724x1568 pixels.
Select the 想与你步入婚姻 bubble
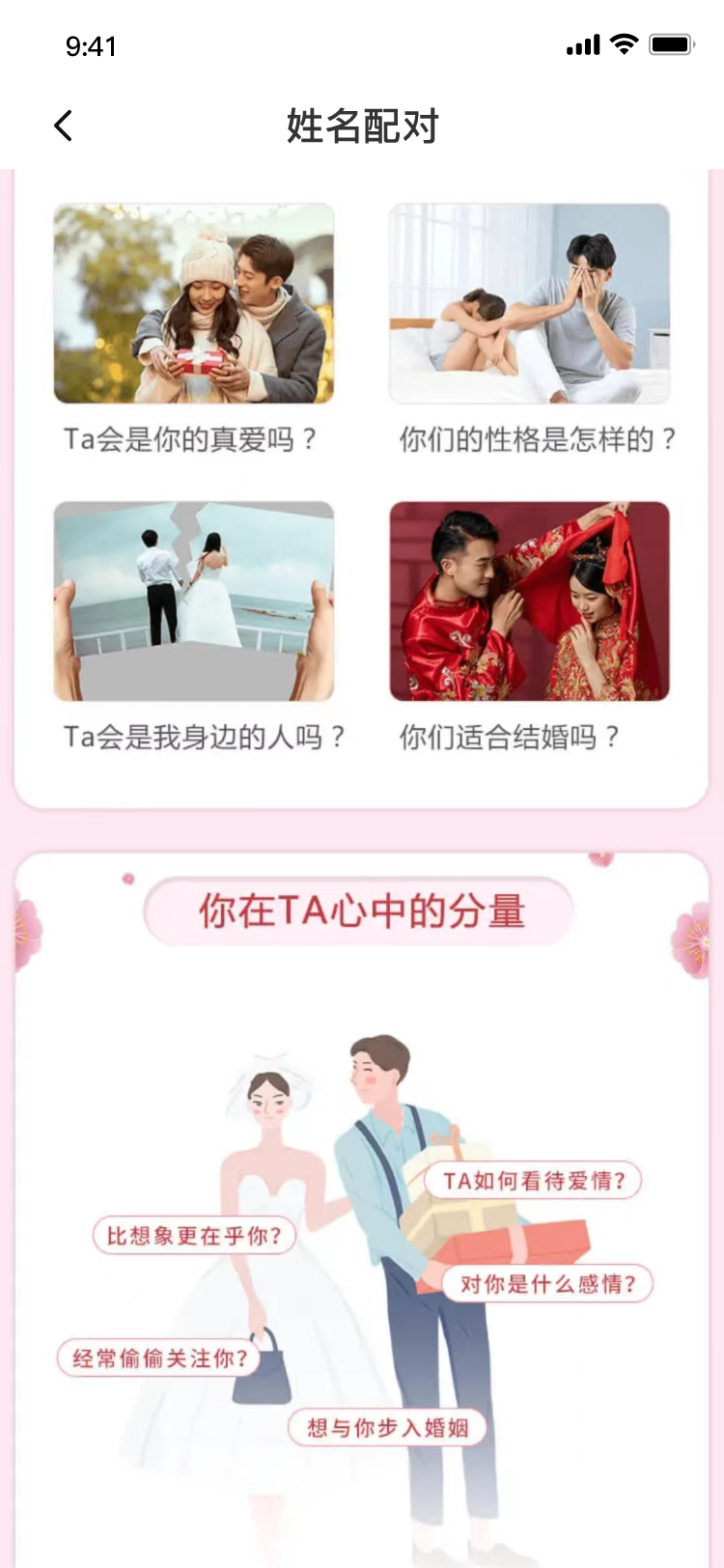click(x=387, y=1427)
